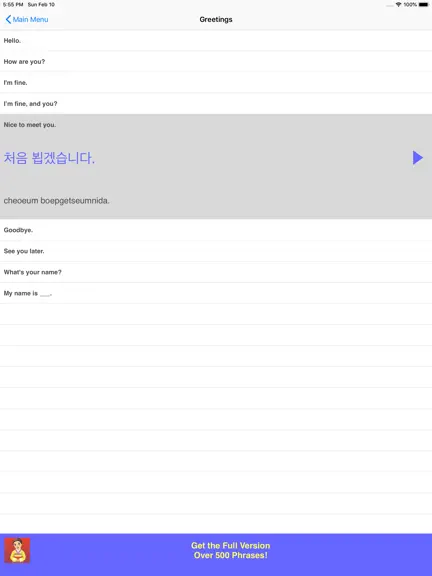The image size is (432, 576).
Task: Select the My name is phrase
Action: point(216,293)
